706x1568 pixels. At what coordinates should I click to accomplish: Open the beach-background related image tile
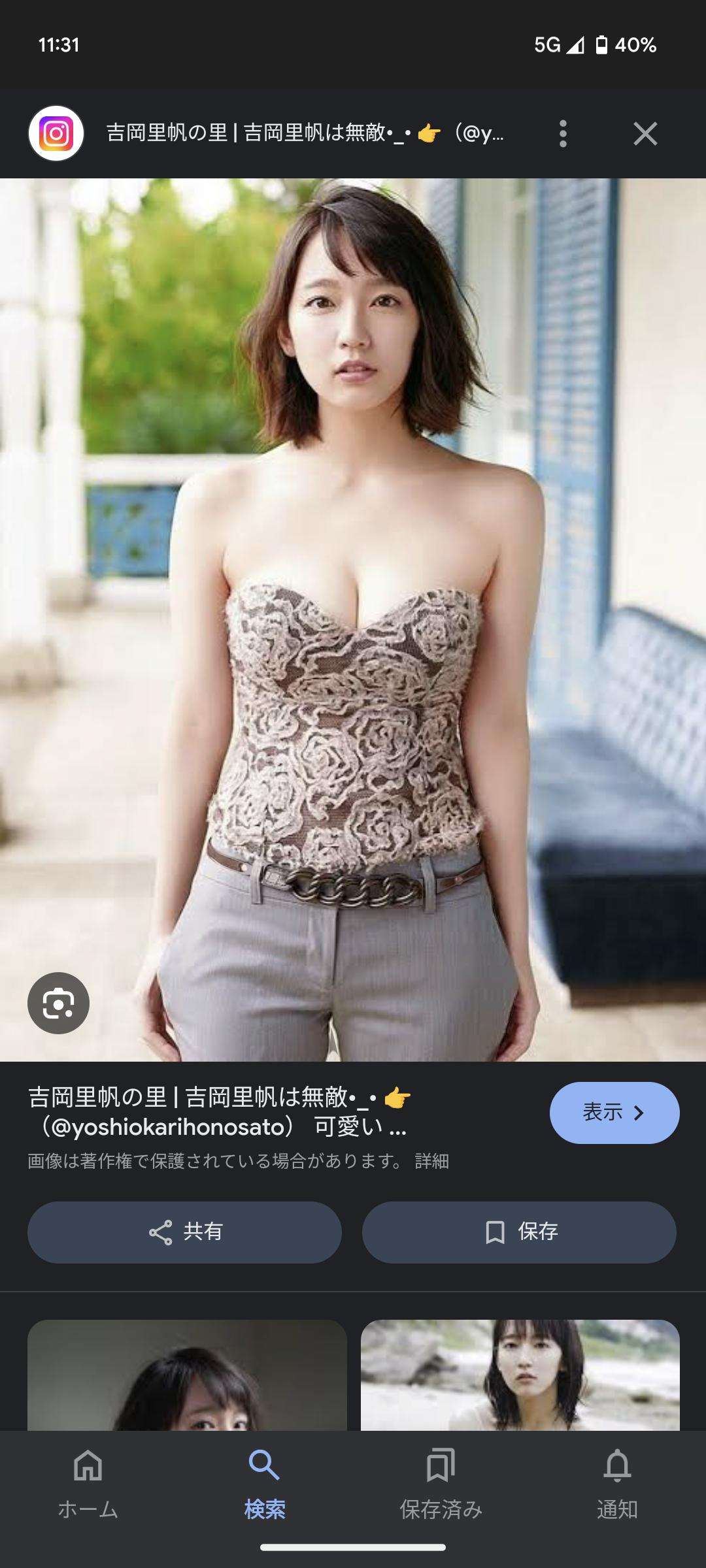[520, 1375]
